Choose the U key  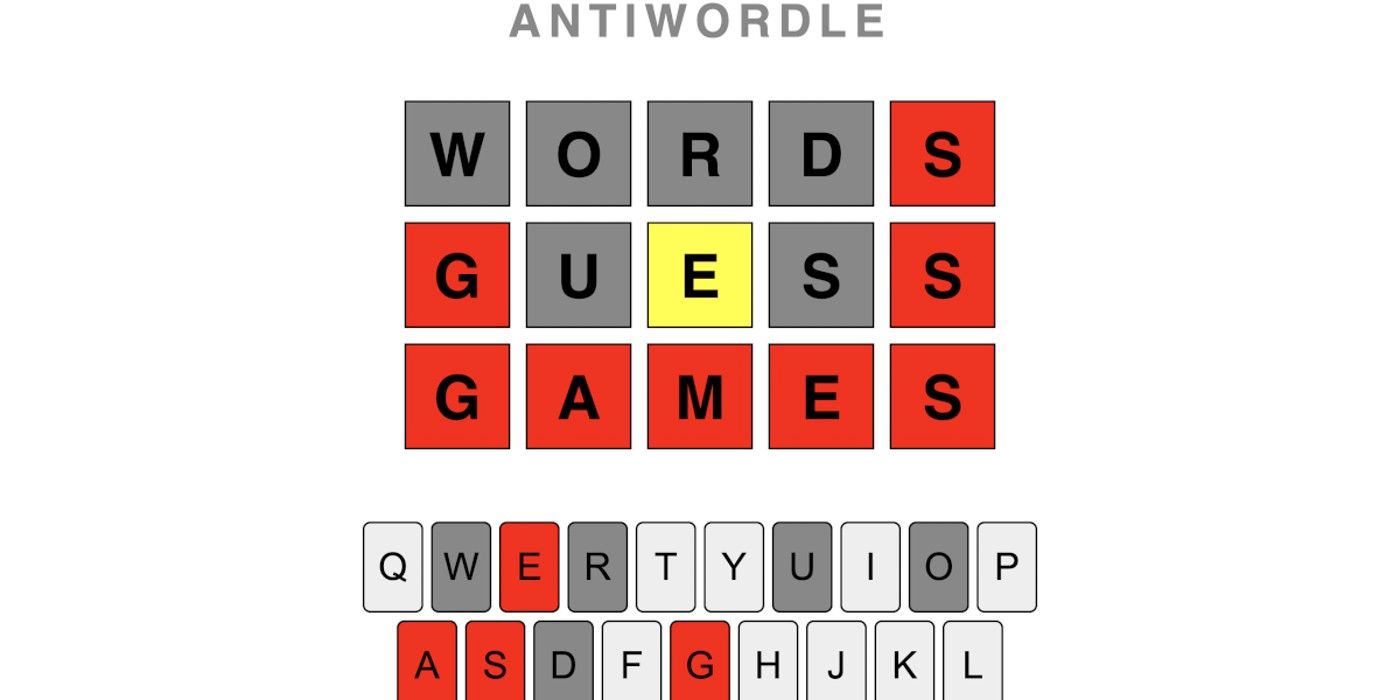(x=802, y=567)
